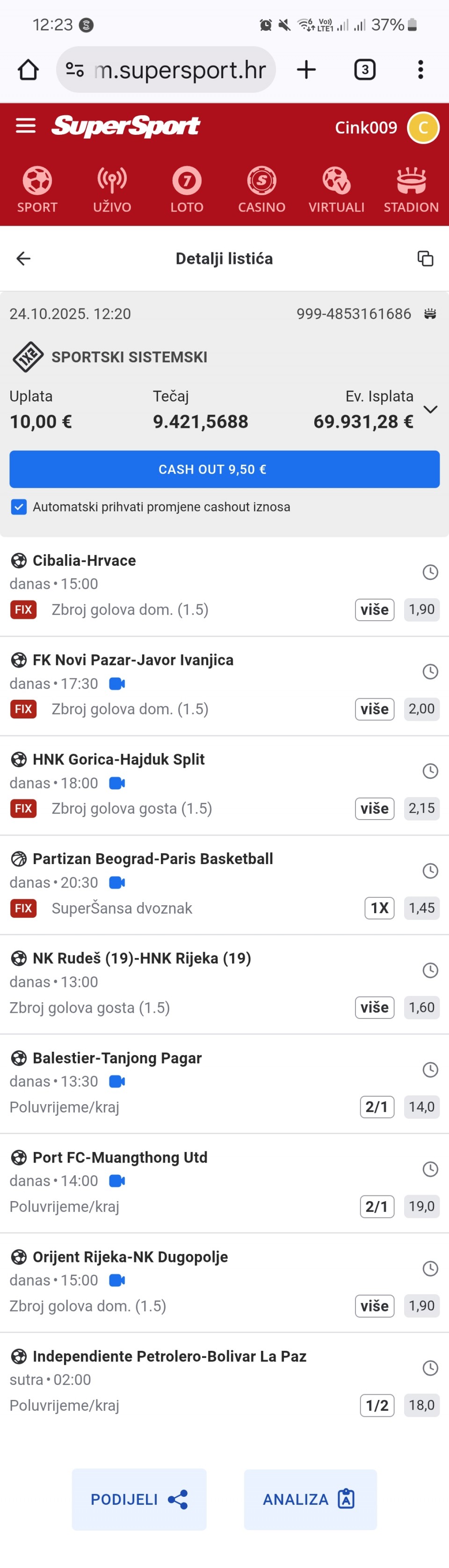
Task: Open the CASINO section
Action: click(x=261, y=189)
